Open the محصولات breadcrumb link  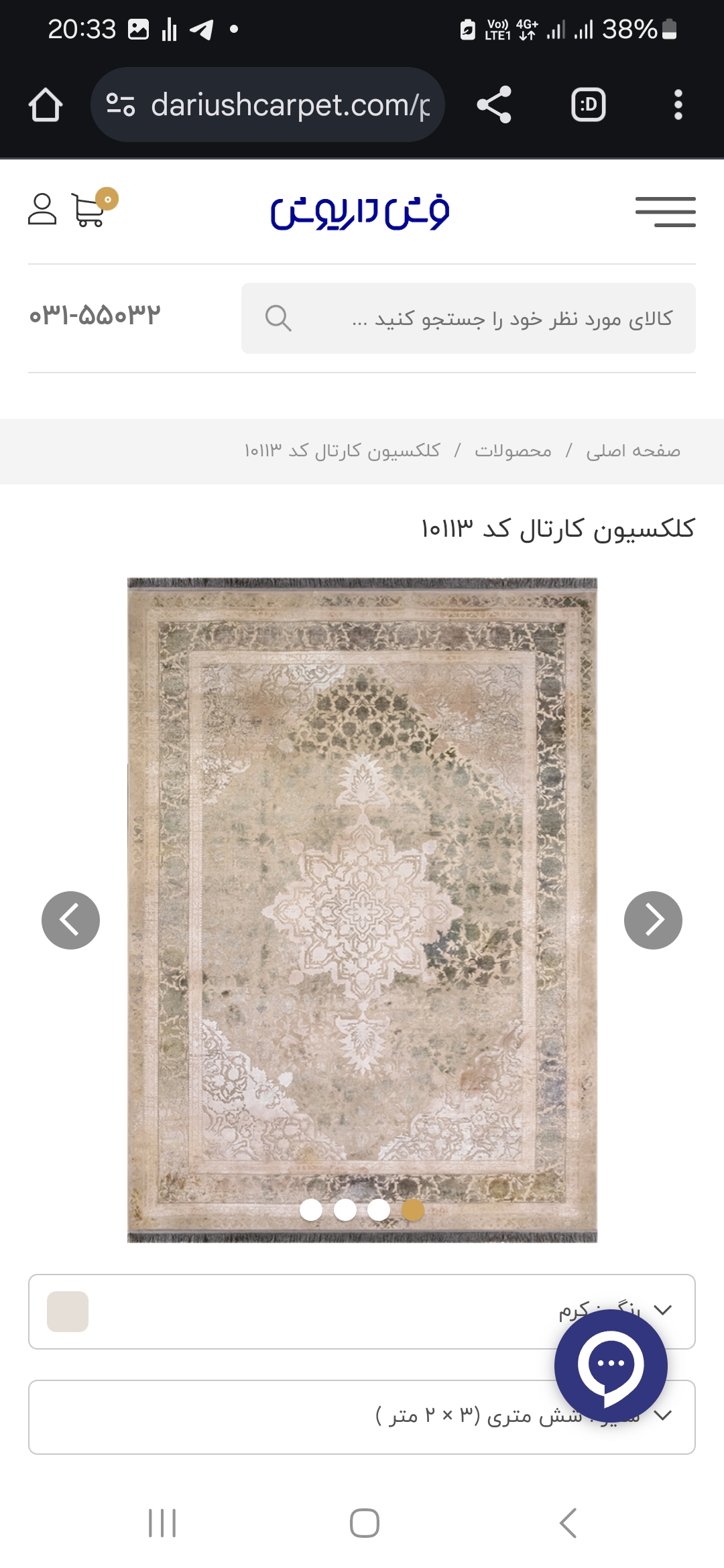click(x=513, y=451)
